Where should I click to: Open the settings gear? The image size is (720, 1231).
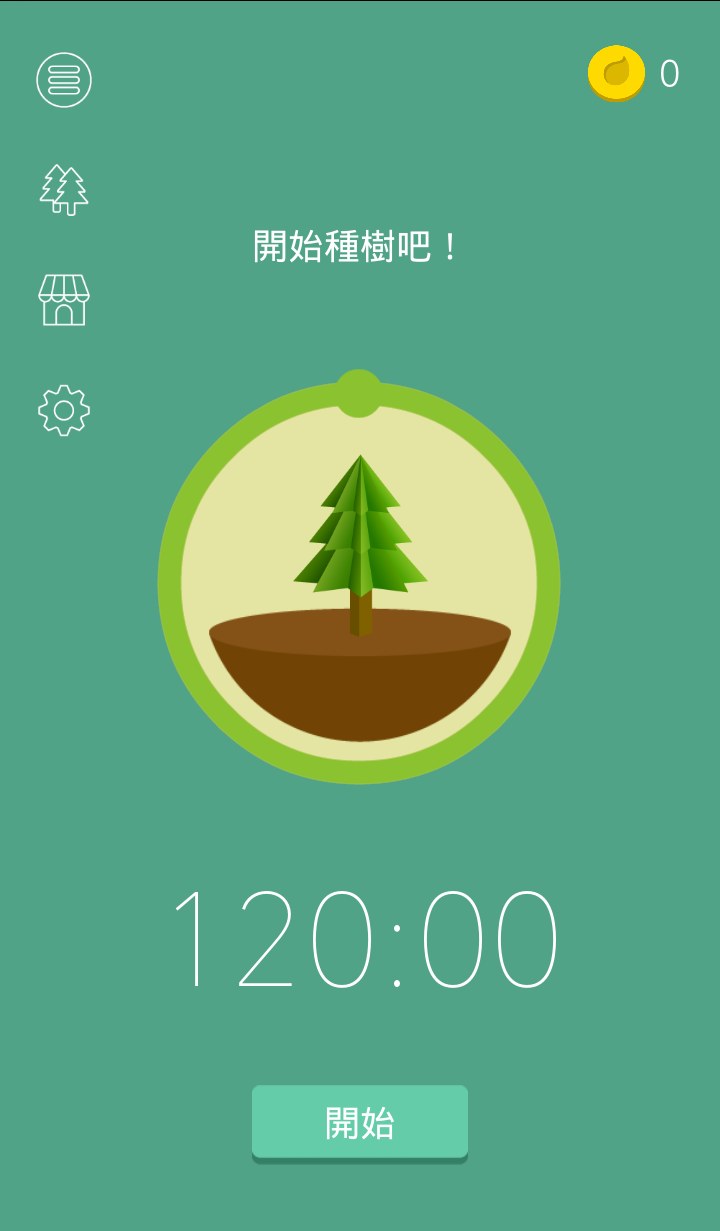(64, 410)
